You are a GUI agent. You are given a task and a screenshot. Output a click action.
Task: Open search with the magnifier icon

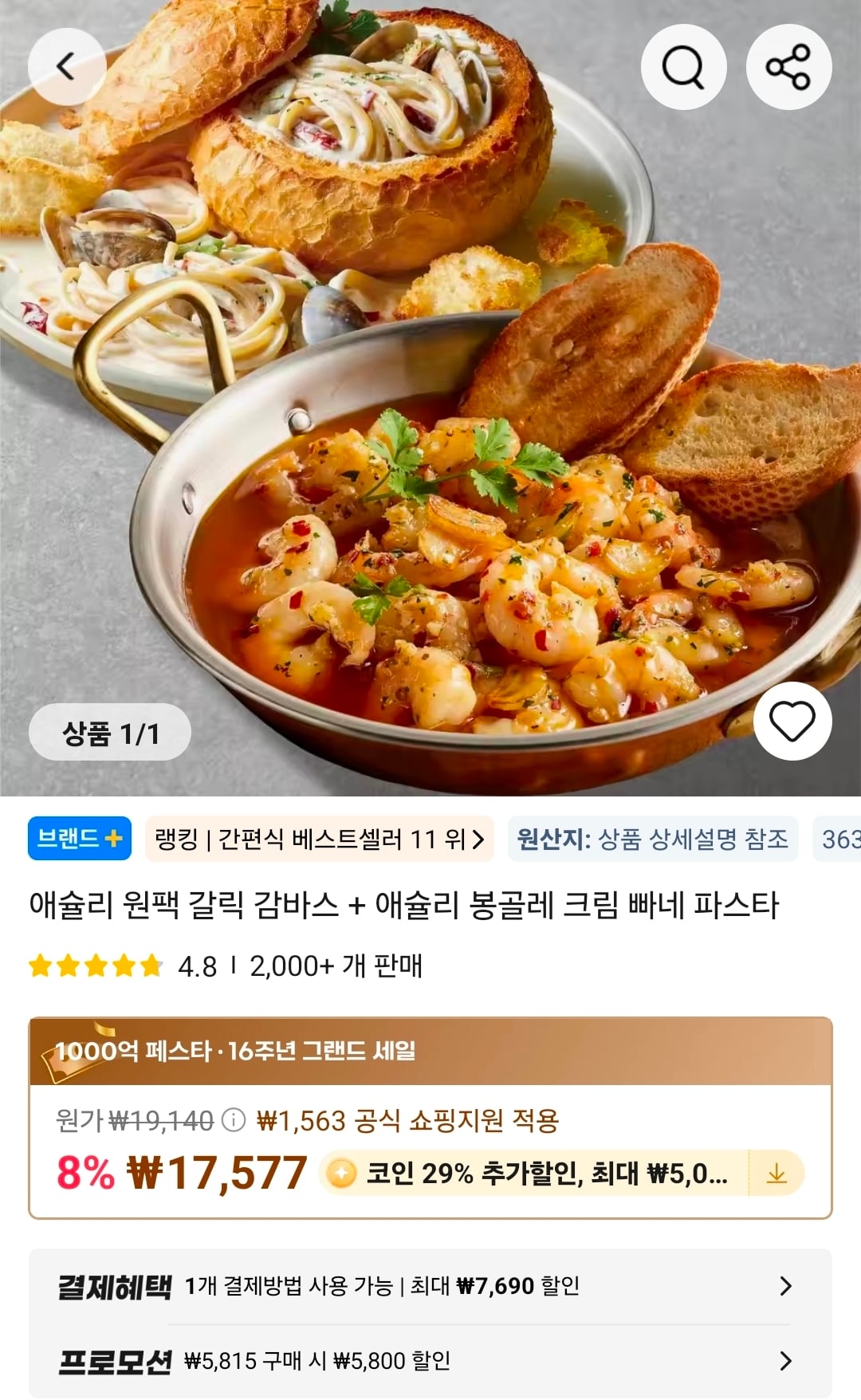[683, 67]
